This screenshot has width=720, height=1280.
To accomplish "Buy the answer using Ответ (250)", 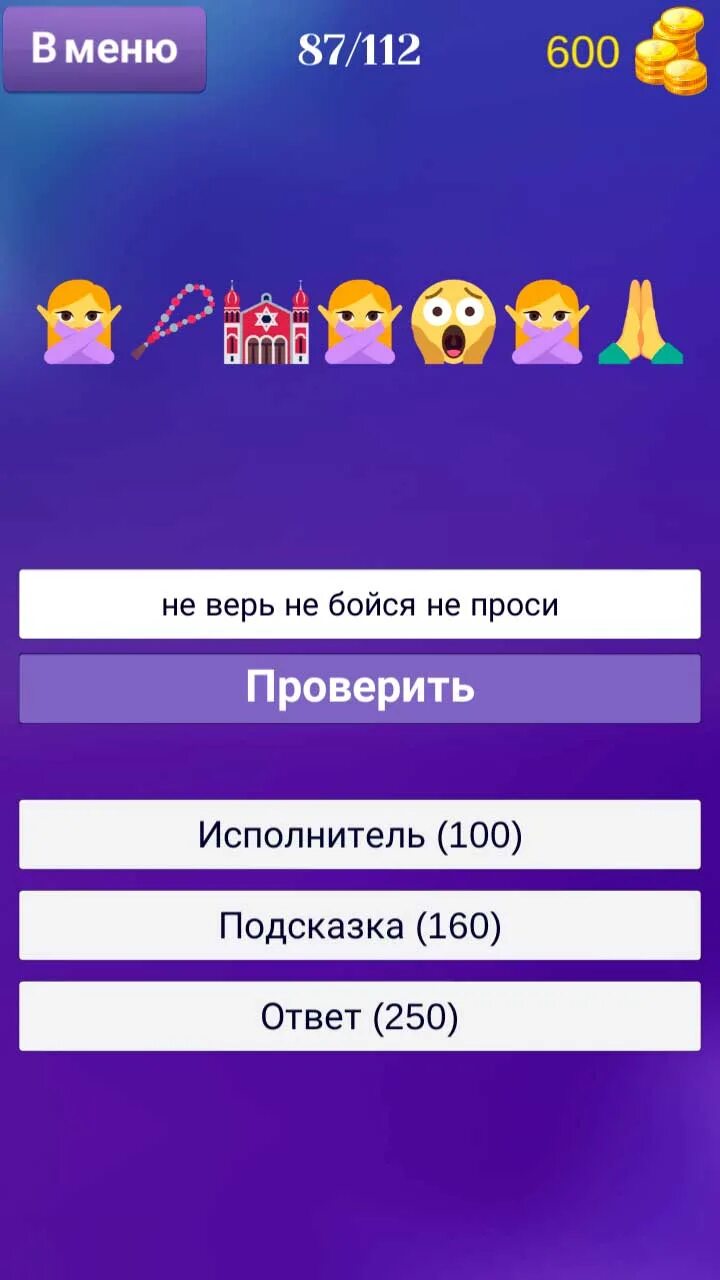I will pyautogui.click(x=360, y=1016).
